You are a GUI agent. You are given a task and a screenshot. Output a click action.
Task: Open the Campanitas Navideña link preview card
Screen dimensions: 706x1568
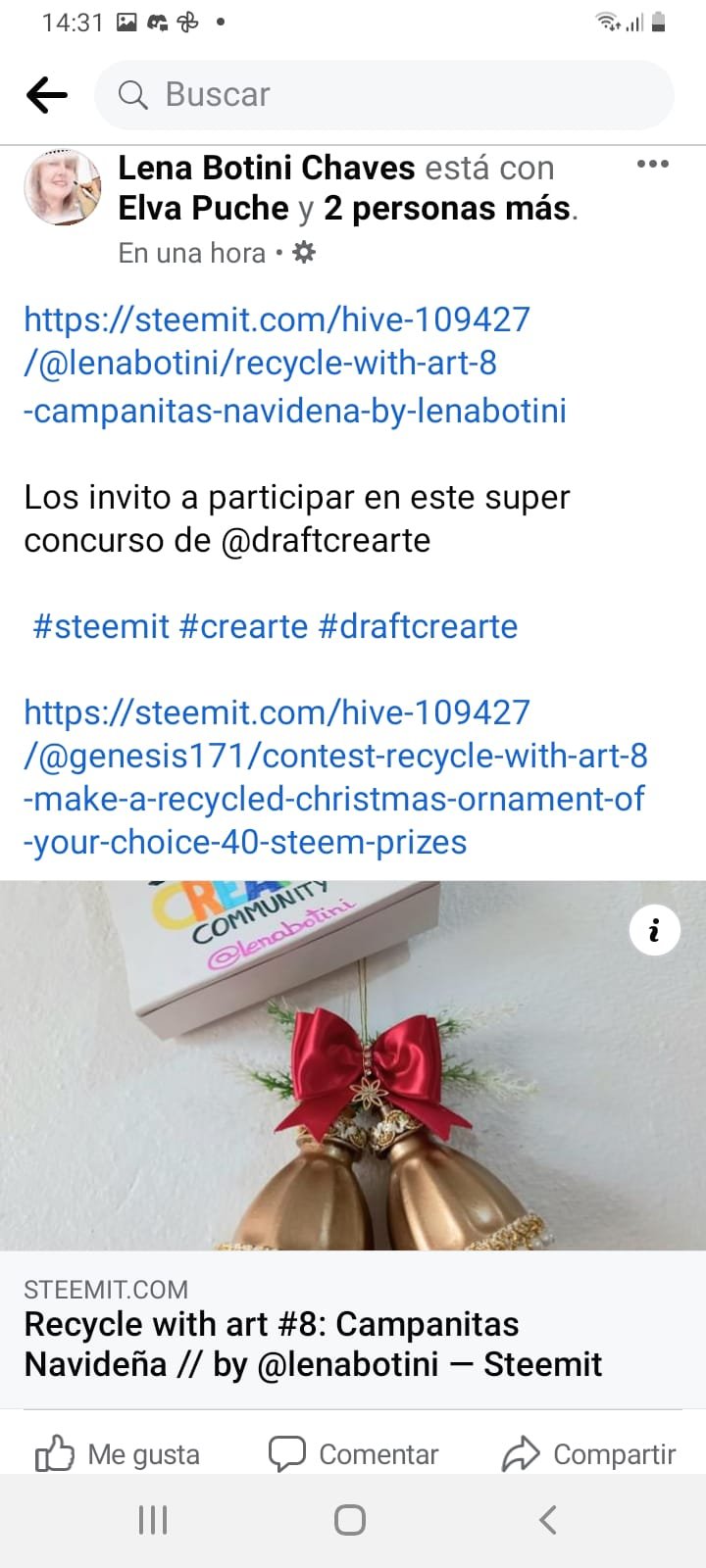tap(353, 1144)
